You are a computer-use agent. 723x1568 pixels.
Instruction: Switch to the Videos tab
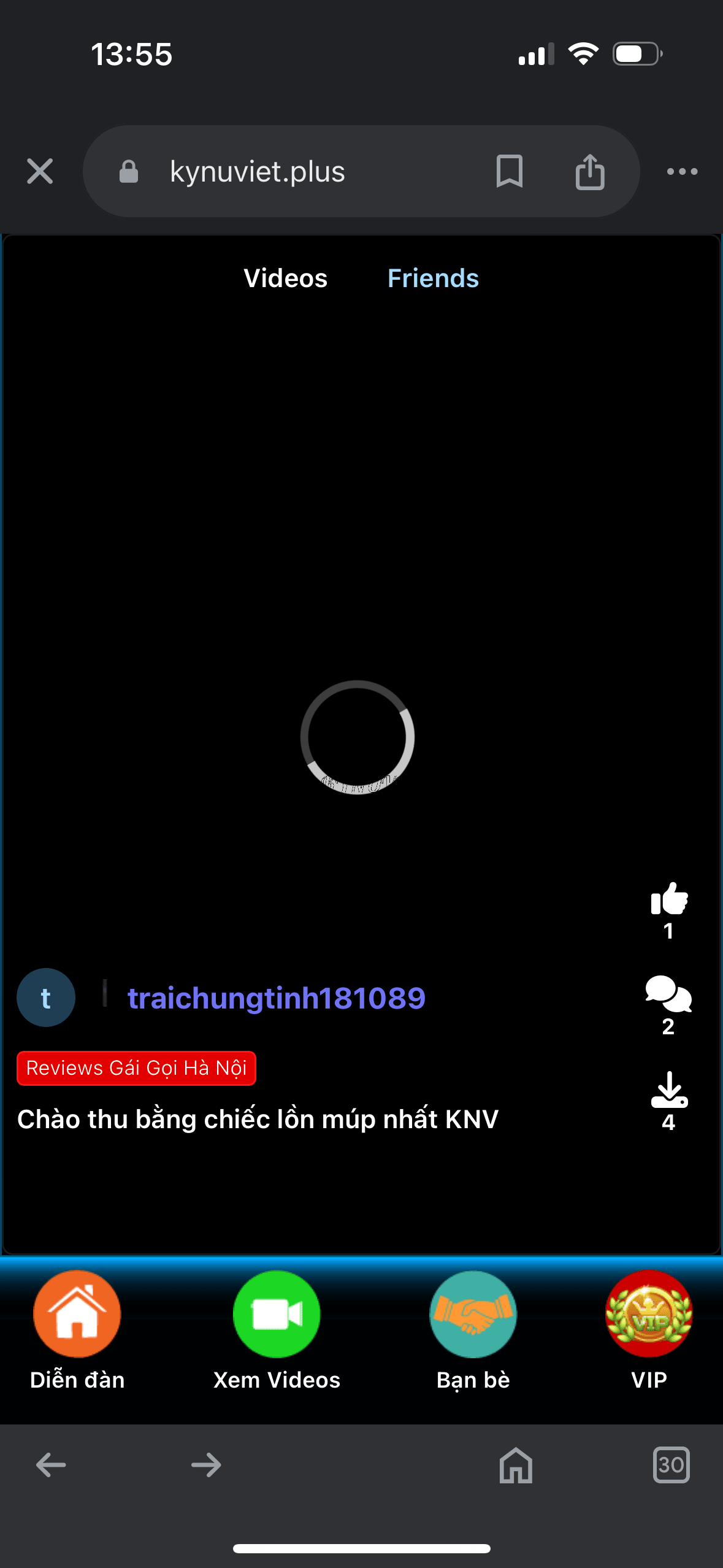point(286,279)
